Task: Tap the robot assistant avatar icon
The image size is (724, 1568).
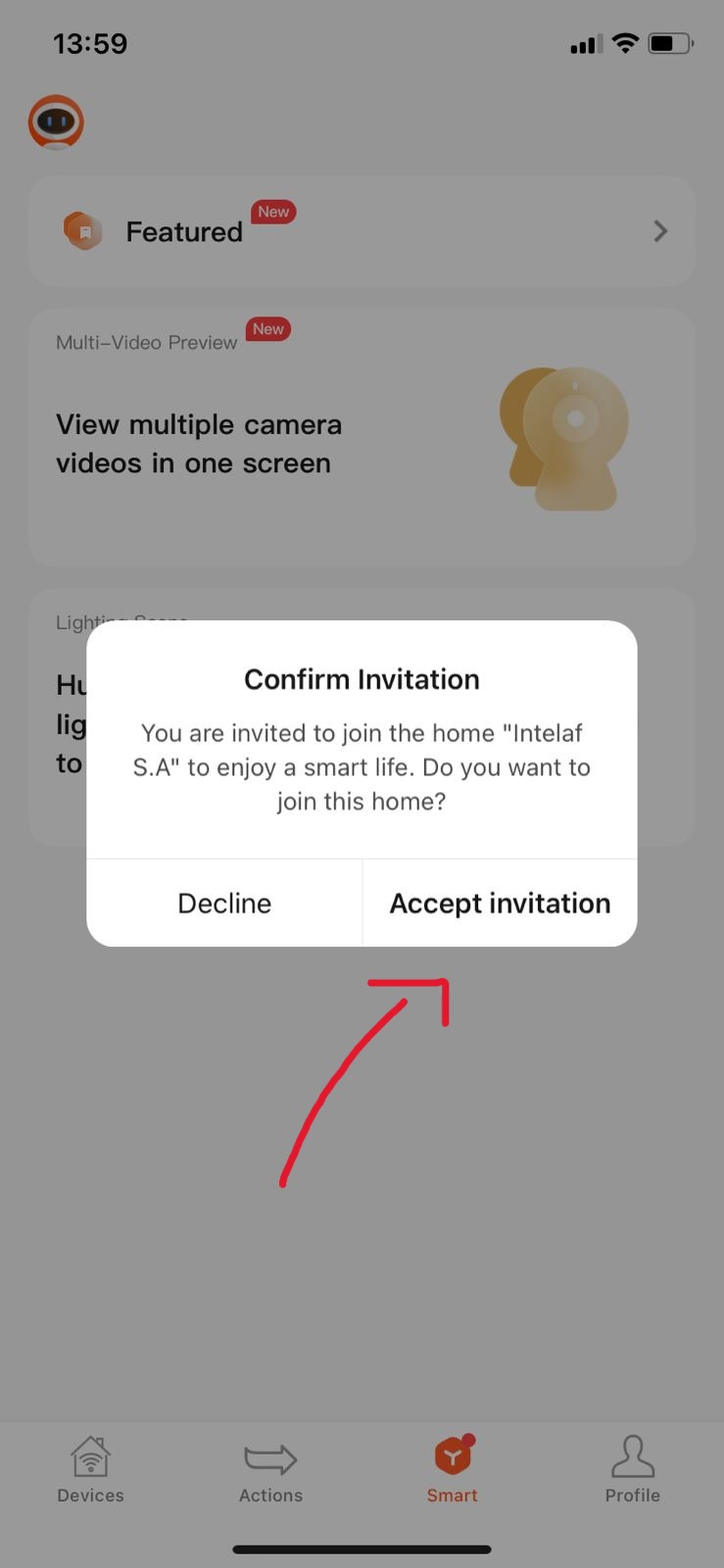Action: 56,122
